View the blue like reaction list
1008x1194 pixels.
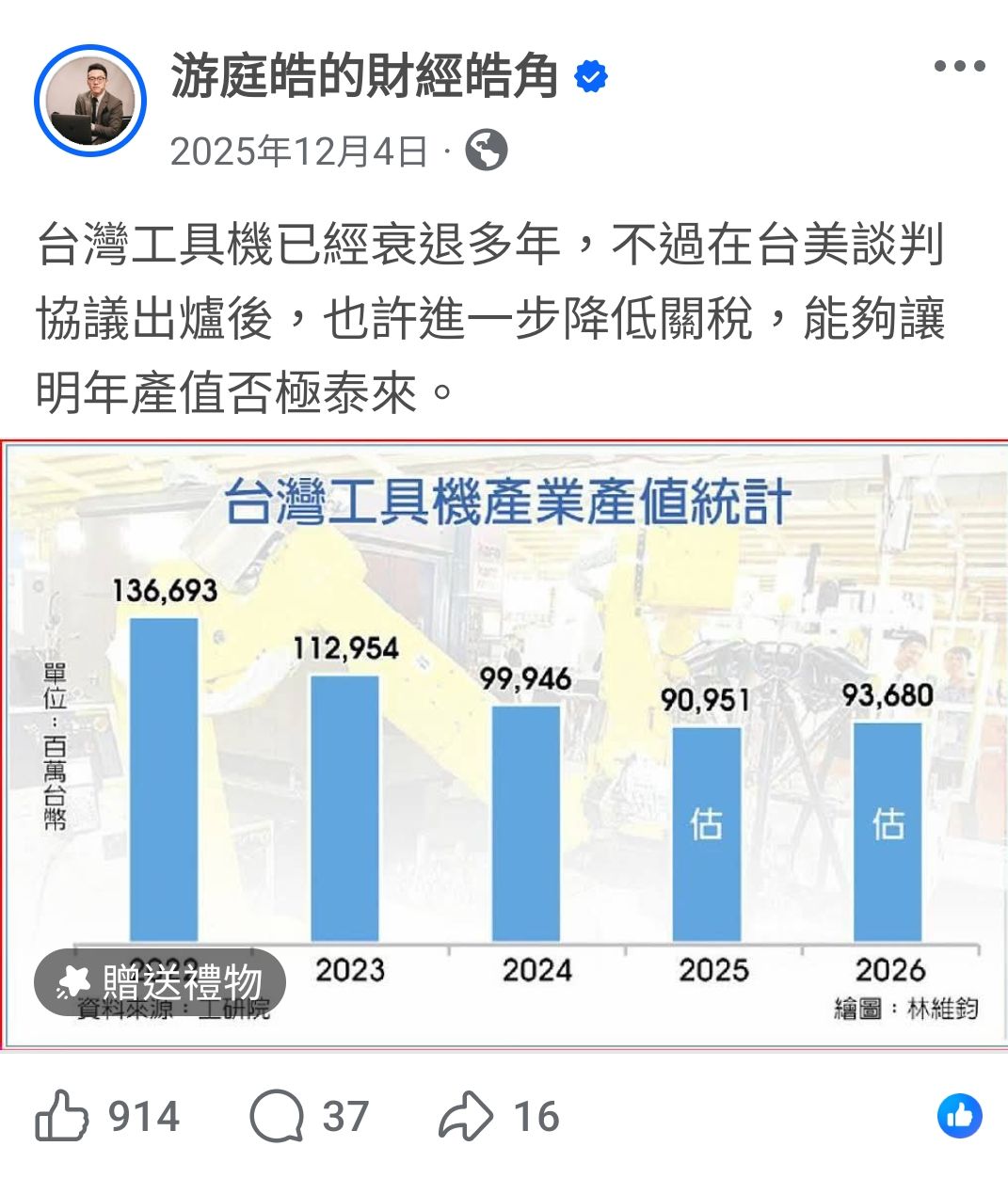coord(959,1117)
